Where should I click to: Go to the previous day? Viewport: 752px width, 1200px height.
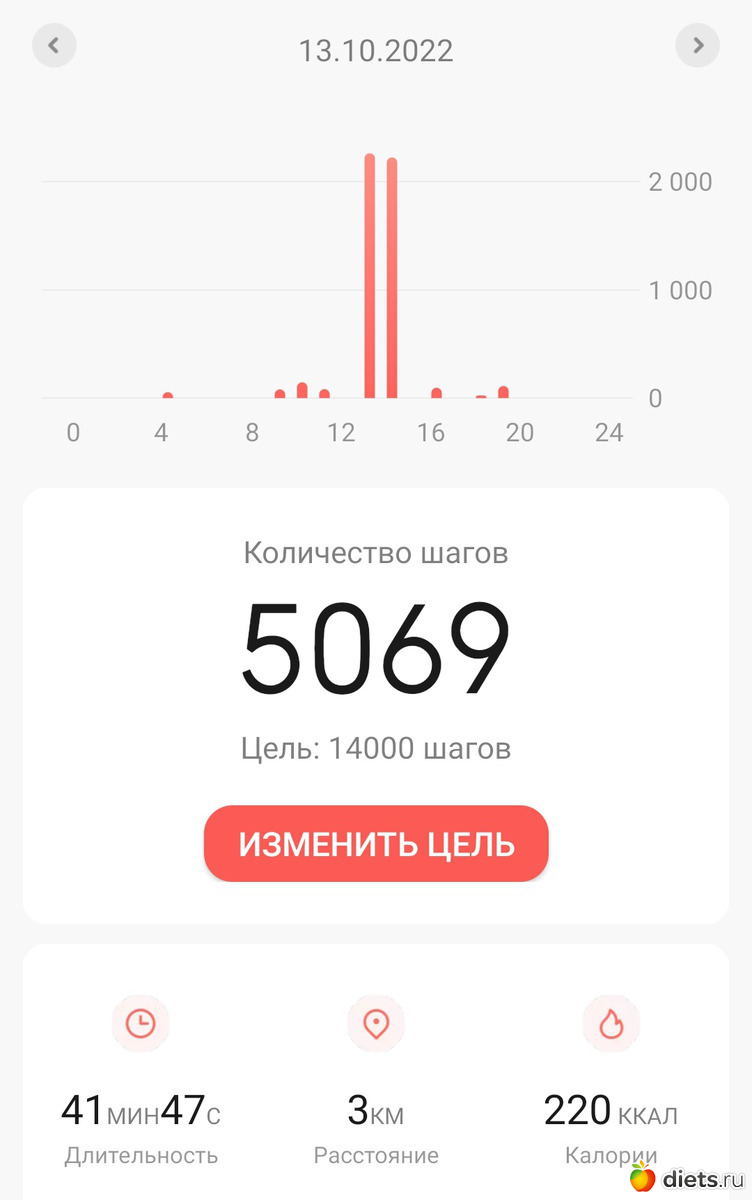tap(54, 46)
